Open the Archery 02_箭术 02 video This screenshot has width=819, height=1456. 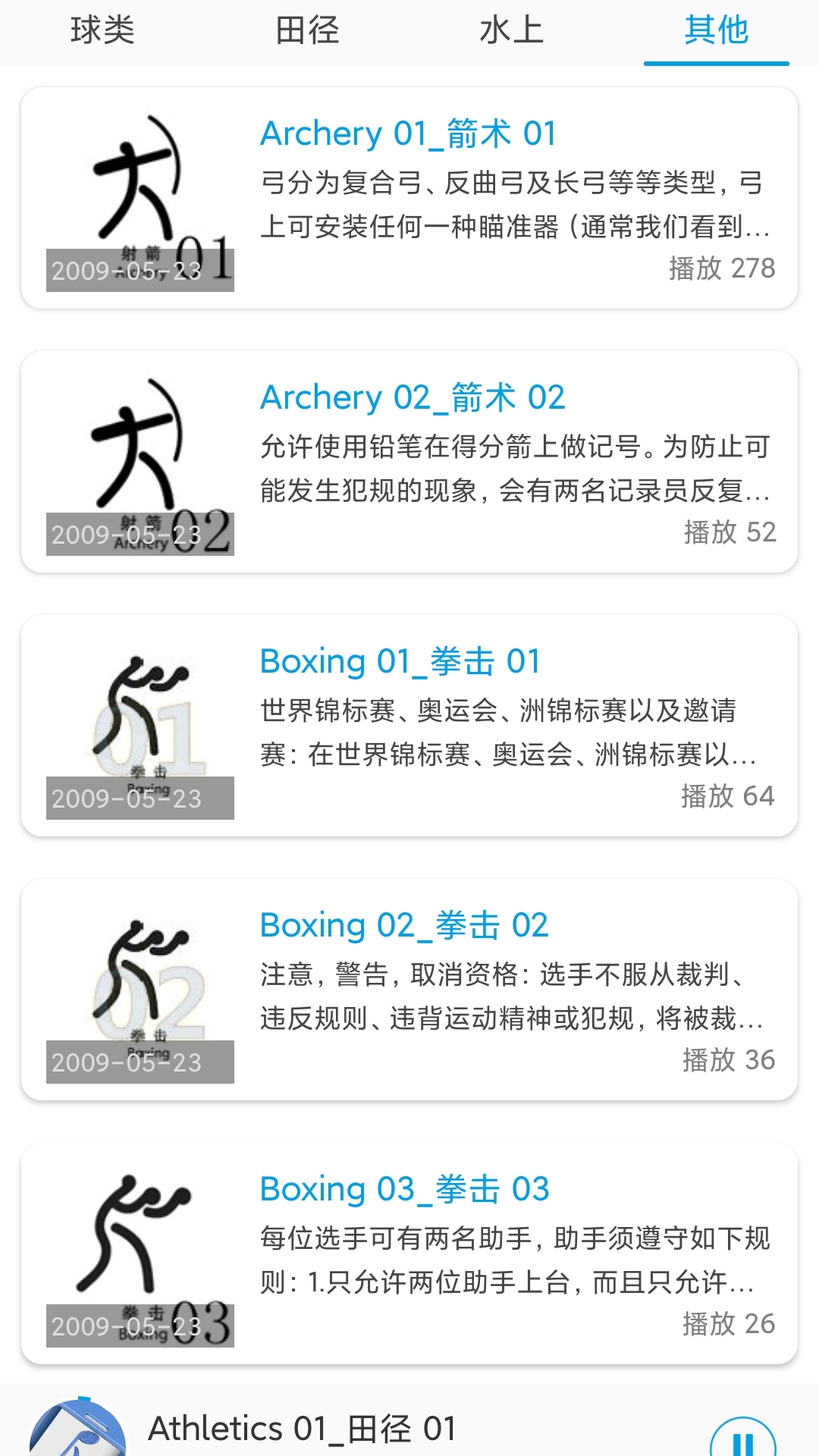(412, 397)
